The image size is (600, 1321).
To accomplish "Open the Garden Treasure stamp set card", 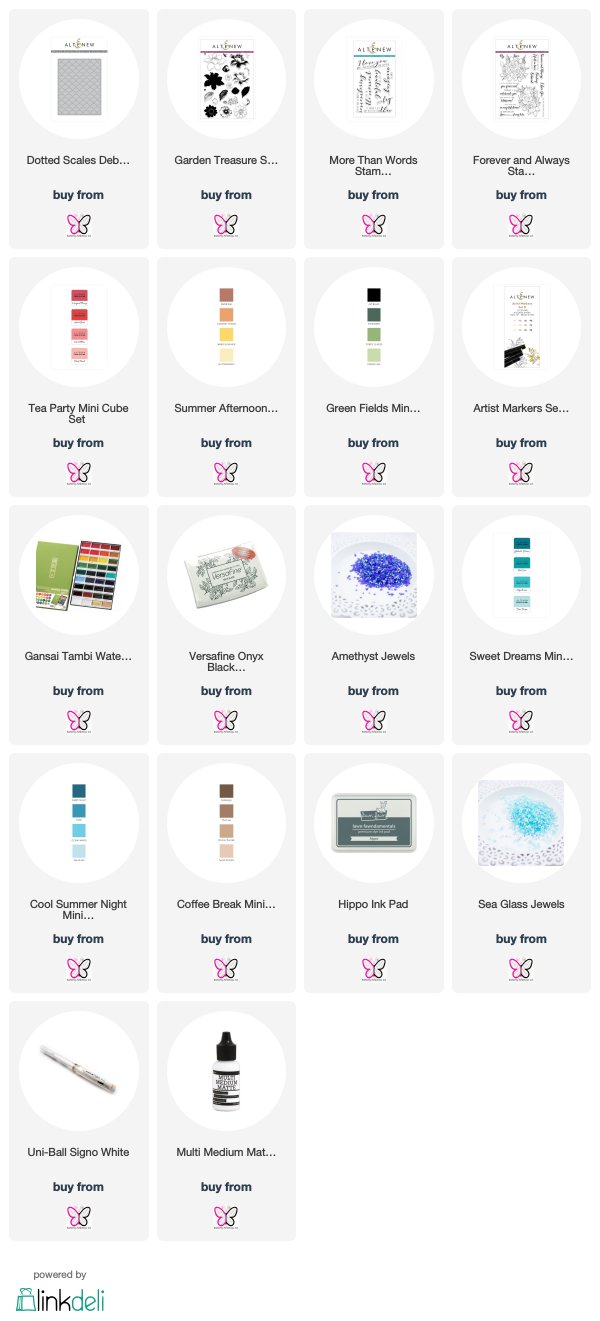I will (226, 129).
